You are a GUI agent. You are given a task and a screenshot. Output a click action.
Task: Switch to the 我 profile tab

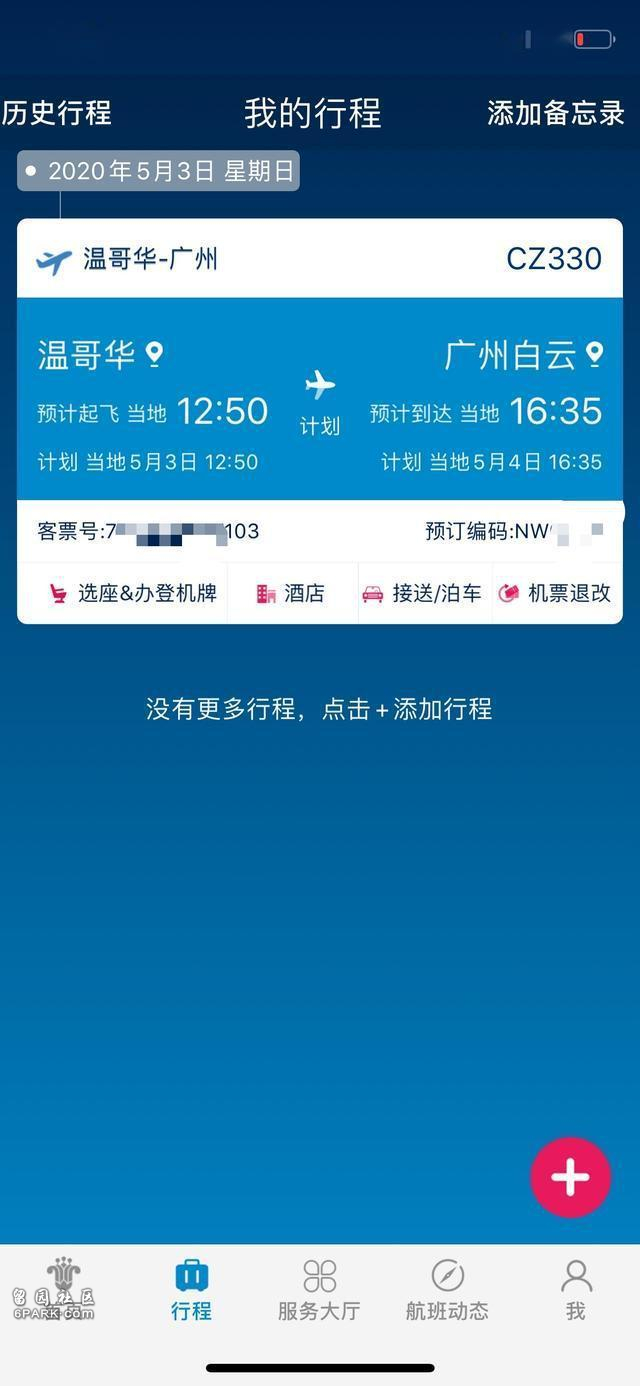(575, 1290)
